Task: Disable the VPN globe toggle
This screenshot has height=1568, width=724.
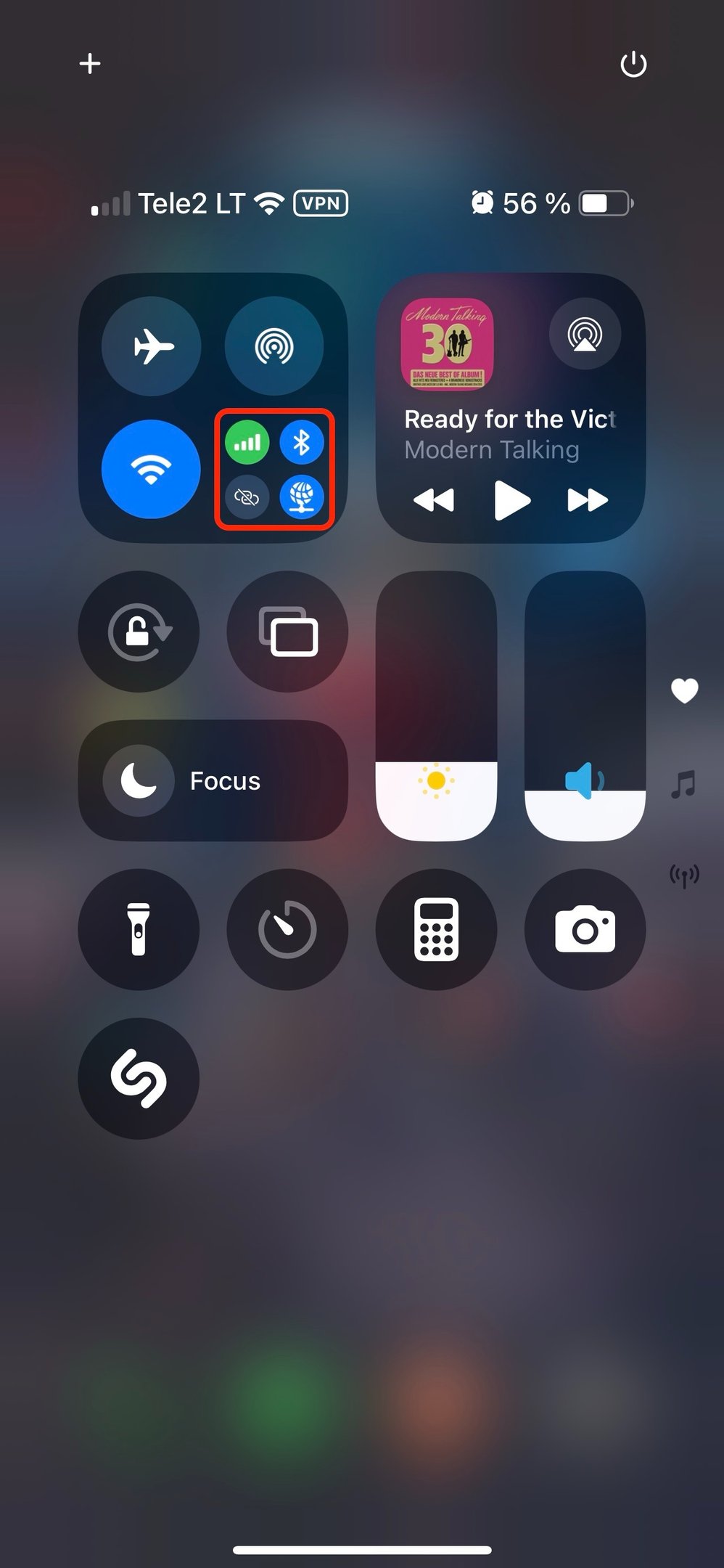Action: pyautogui.click(x=302, y=497)
